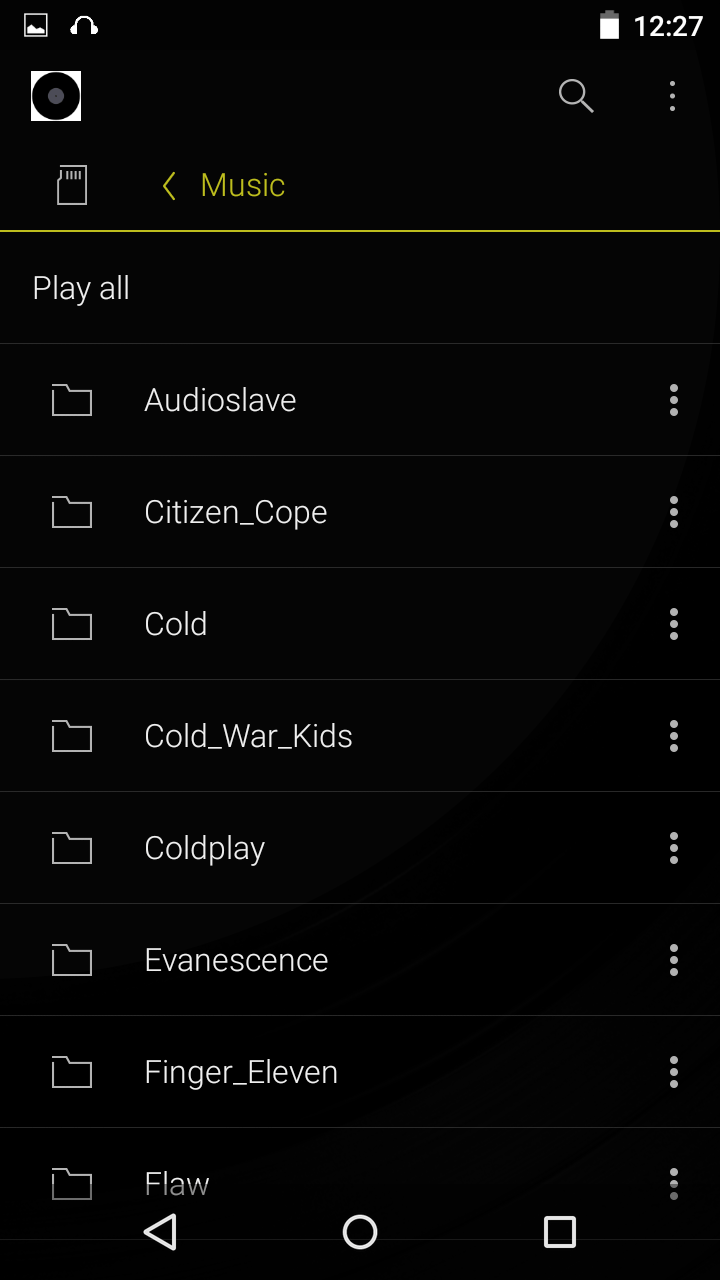
Task: Go to the Android home screen
Action: 360,1232
